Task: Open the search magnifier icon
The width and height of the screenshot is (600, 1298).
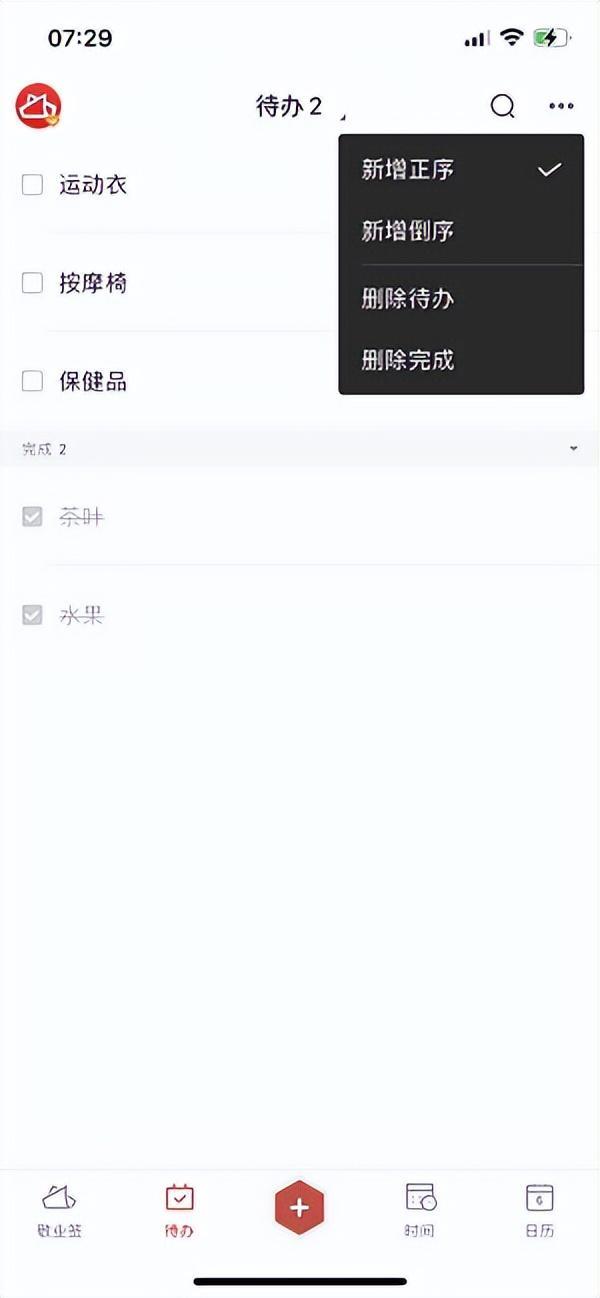Action: [x=502, y=106]
